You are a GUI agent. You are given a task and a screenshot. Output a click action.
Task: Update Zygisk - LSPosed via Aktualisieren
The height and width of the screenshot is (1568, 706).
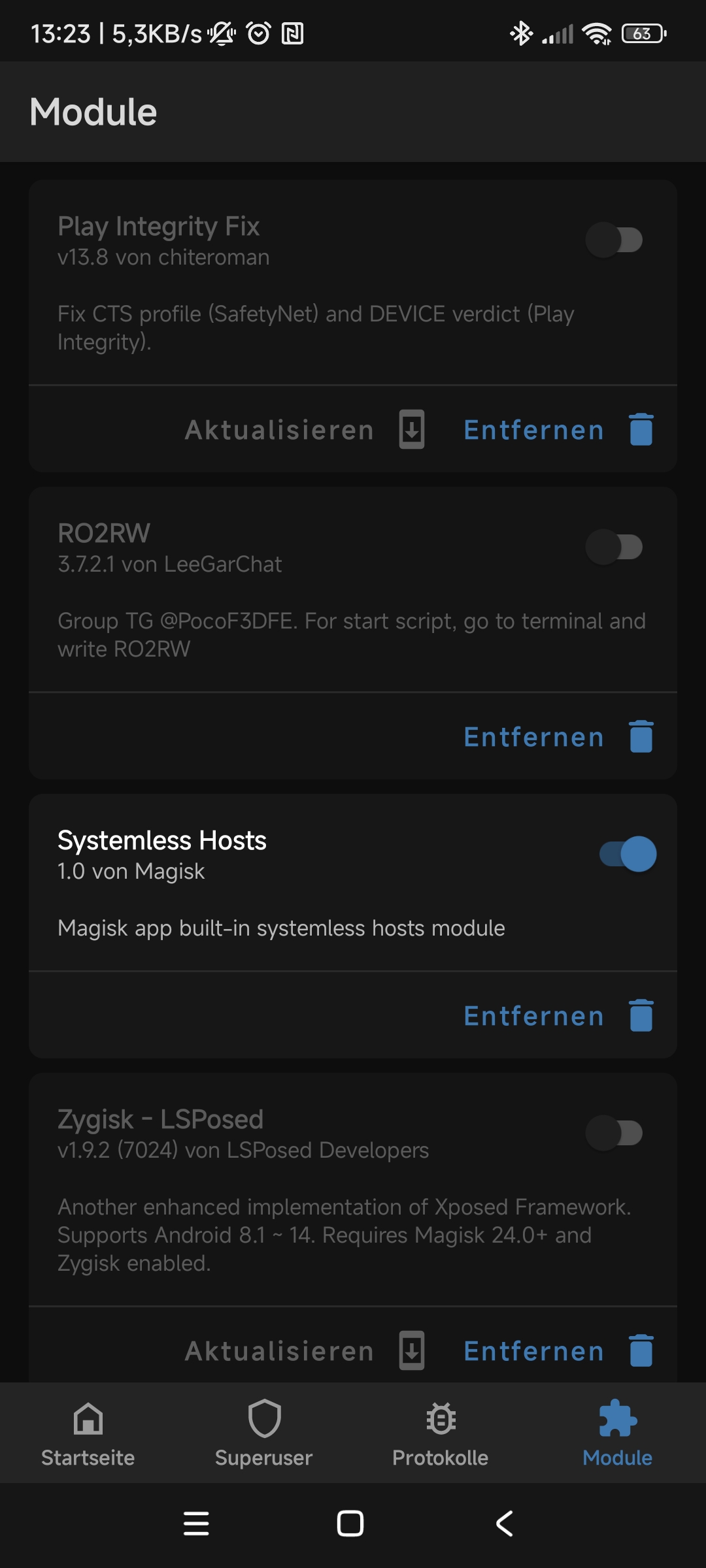tap(305, 1351)
